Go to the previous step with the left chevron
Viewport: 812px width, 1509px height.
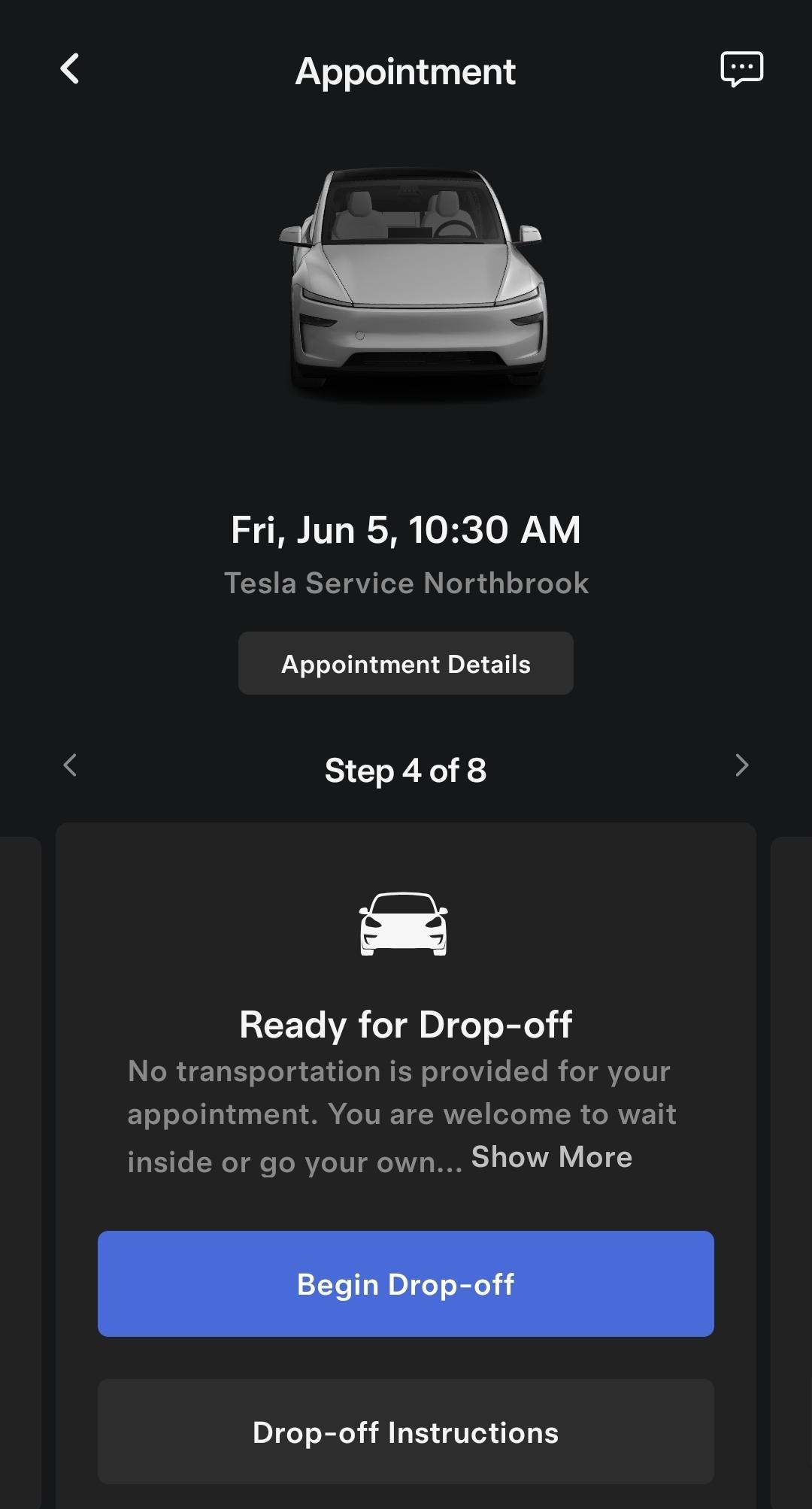click(x=70, y=765)
